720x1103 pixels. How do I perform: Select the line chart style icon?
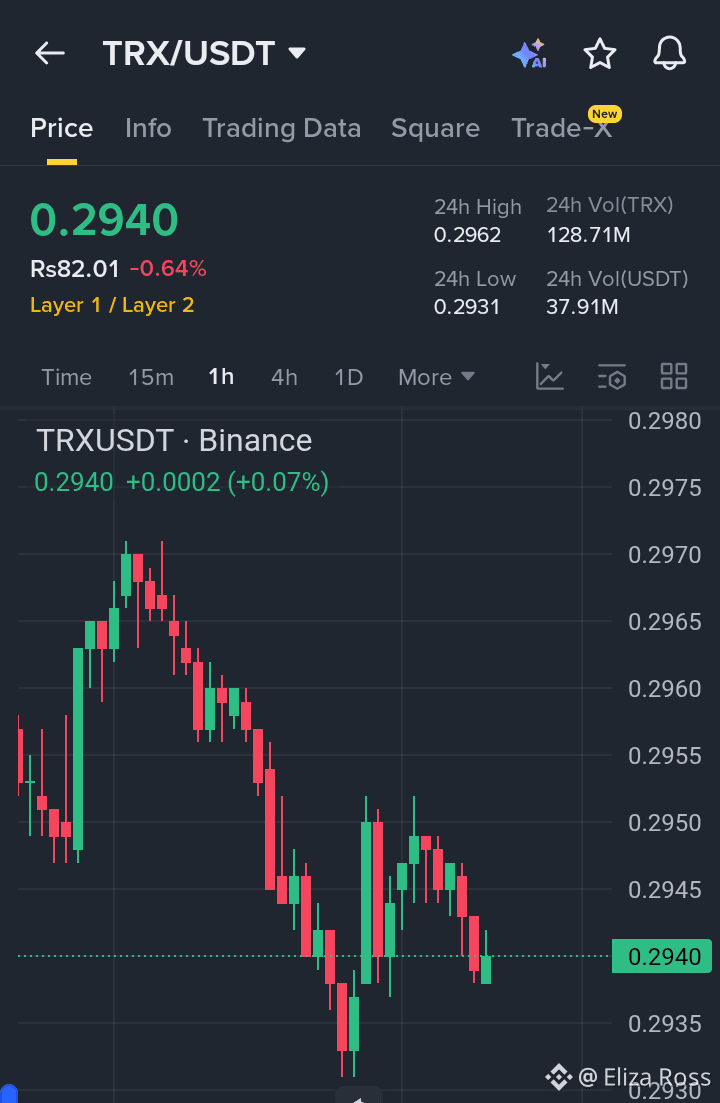549,377
